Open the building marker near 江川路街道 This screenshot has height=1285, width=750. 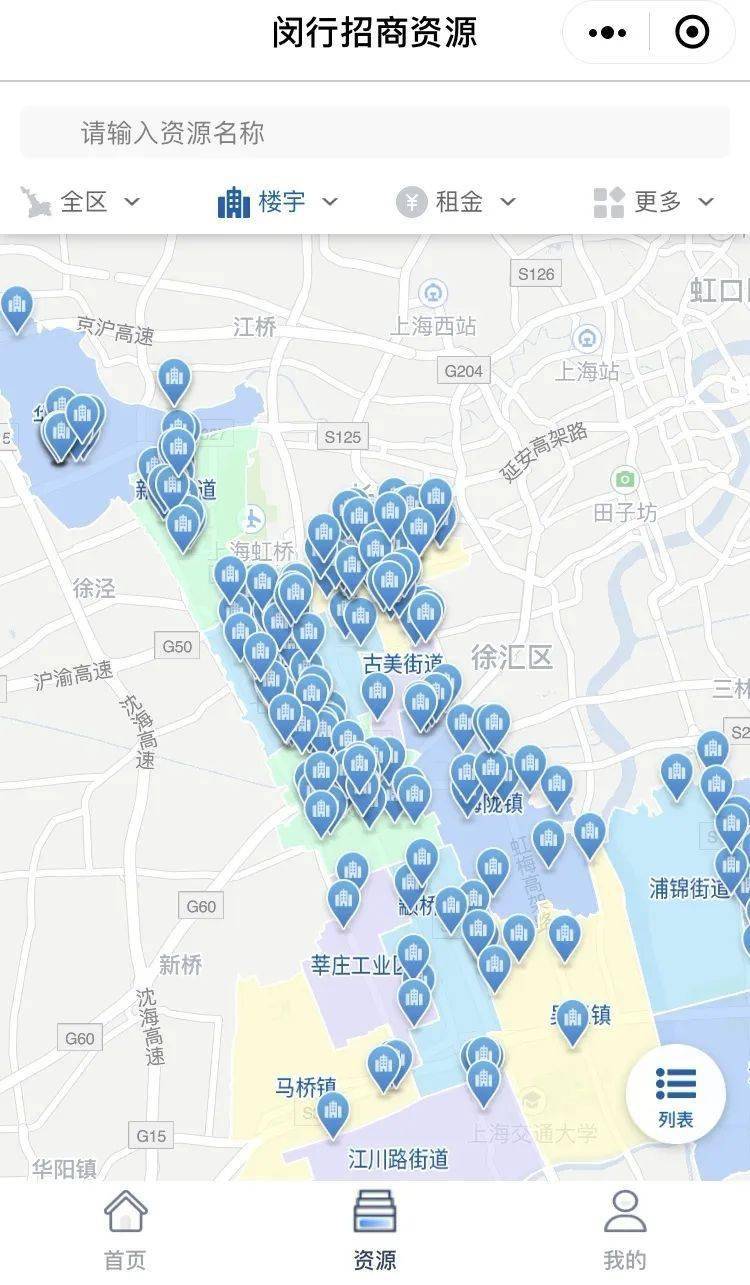(x=333, y=1111)
